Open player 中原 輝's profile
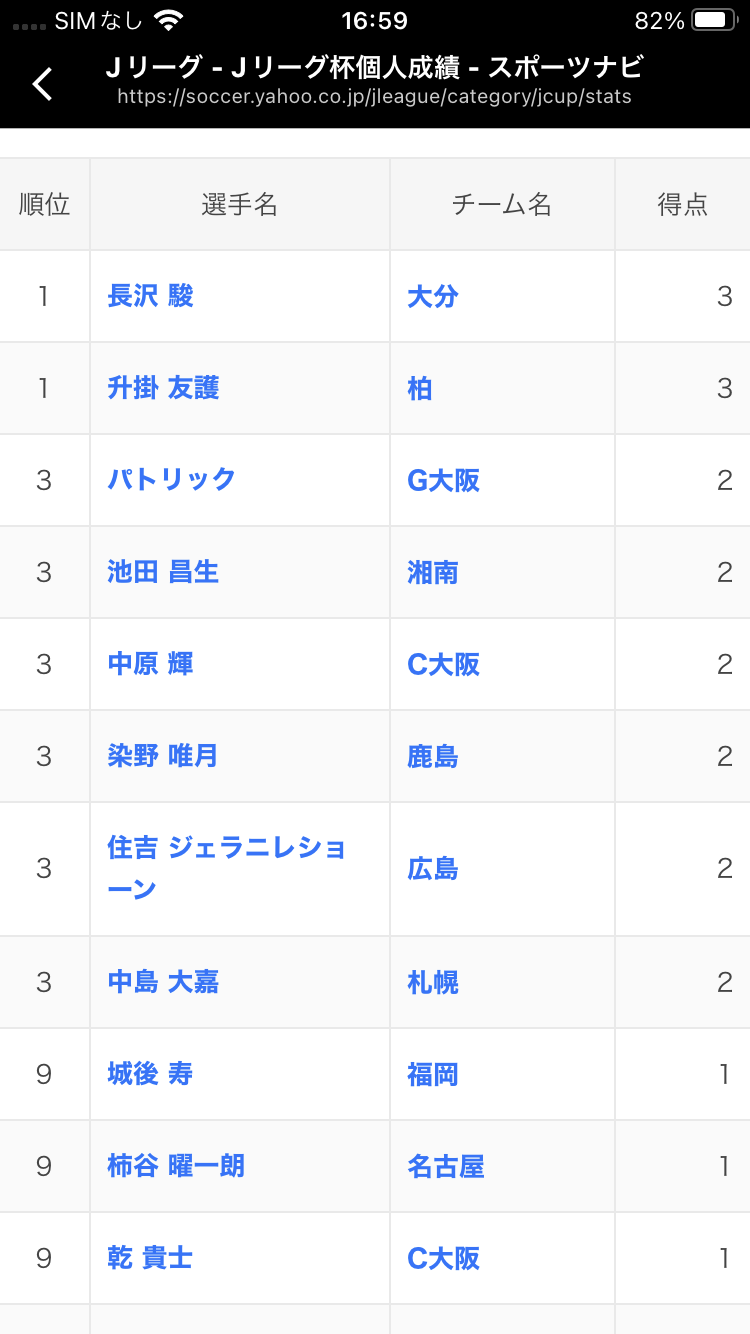The width and height of the screenshot is (750, 1334). (150, 664)
